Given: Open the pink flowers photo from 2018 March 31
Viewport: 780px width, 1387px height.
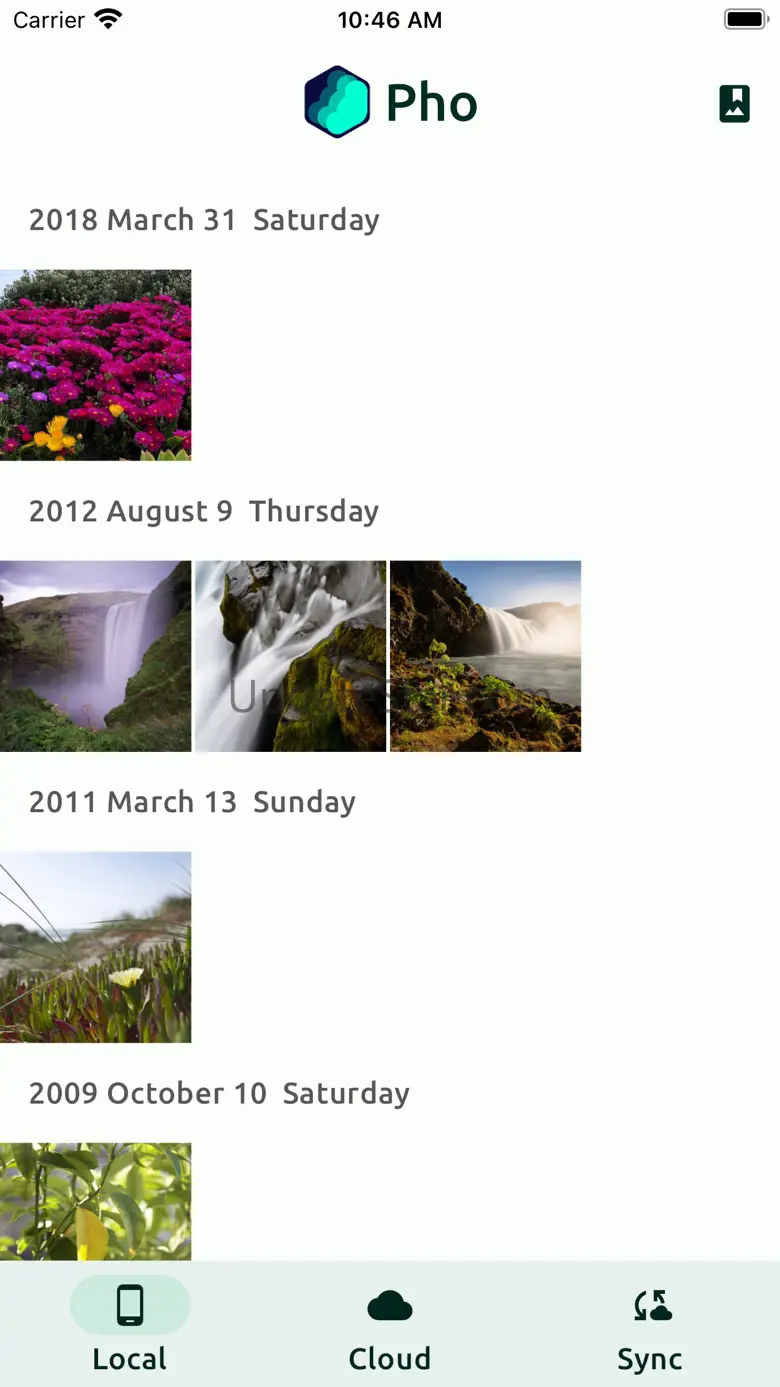Looking at the screenshot, I should tap(95, 365).
